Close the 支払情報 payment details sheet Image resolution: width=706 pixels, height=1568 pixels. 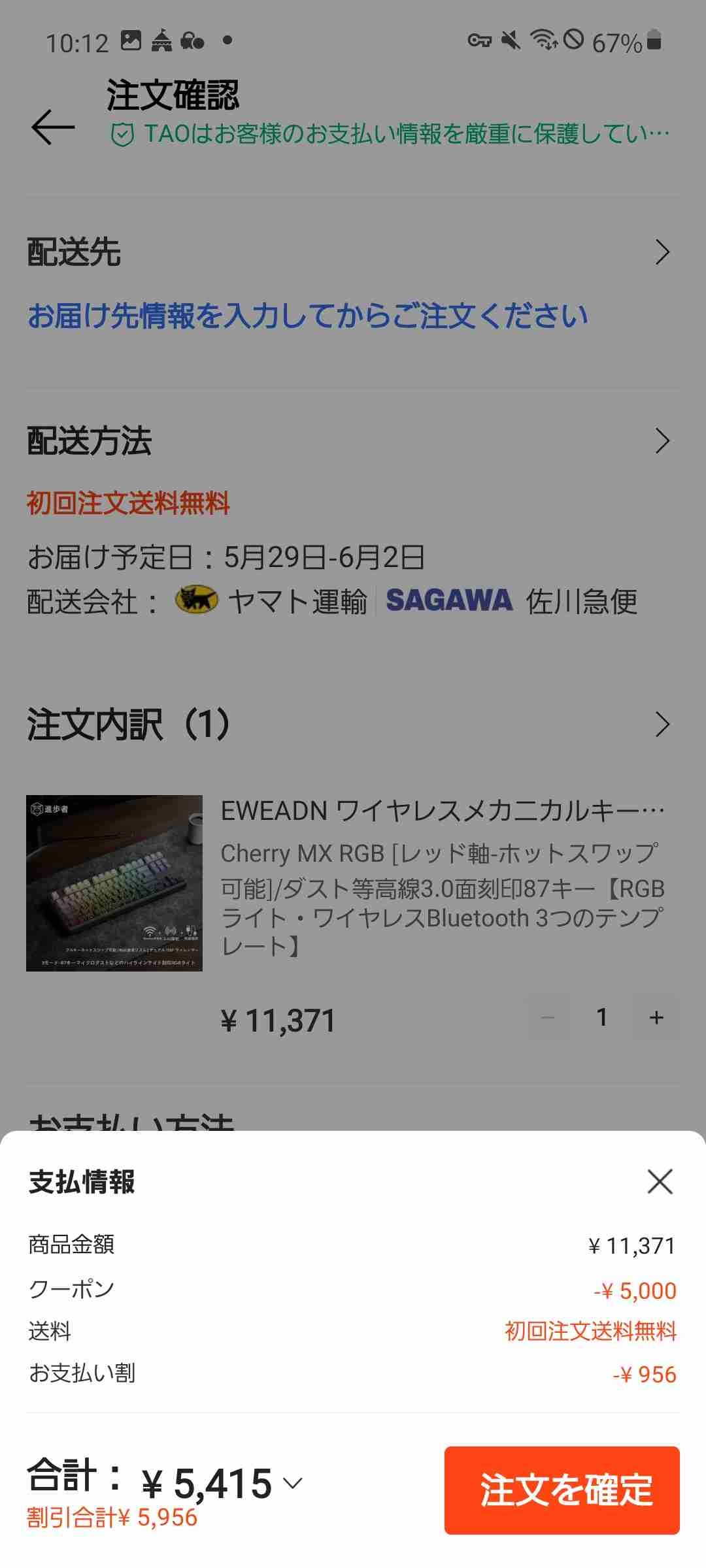[660, 1181]
